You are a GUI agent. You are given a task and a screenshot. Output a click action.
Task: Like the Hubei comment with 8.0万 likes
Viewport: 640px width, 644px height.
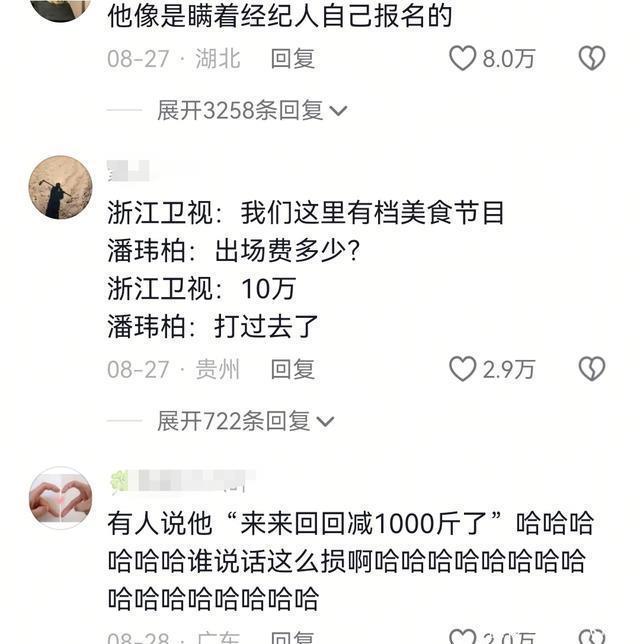[x=462, y=59]
